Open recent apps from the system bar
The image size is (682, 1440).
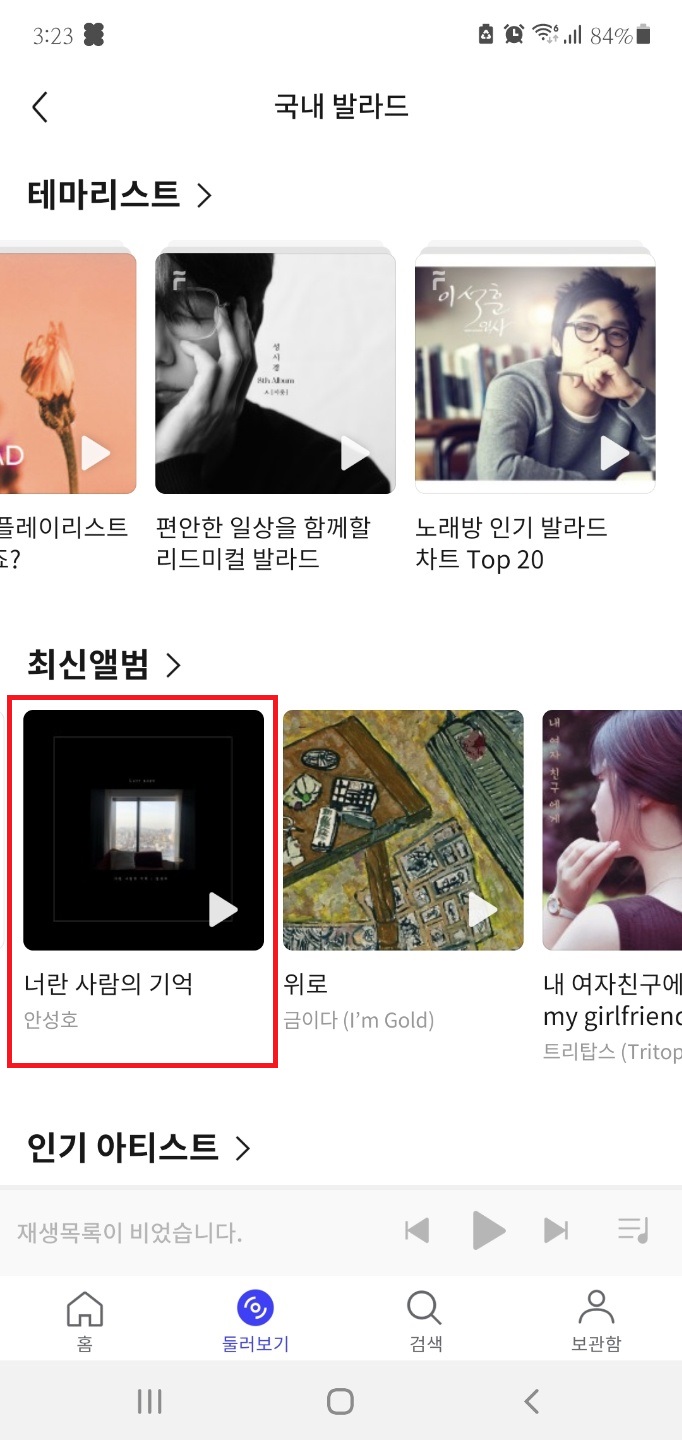(150, 1402)
